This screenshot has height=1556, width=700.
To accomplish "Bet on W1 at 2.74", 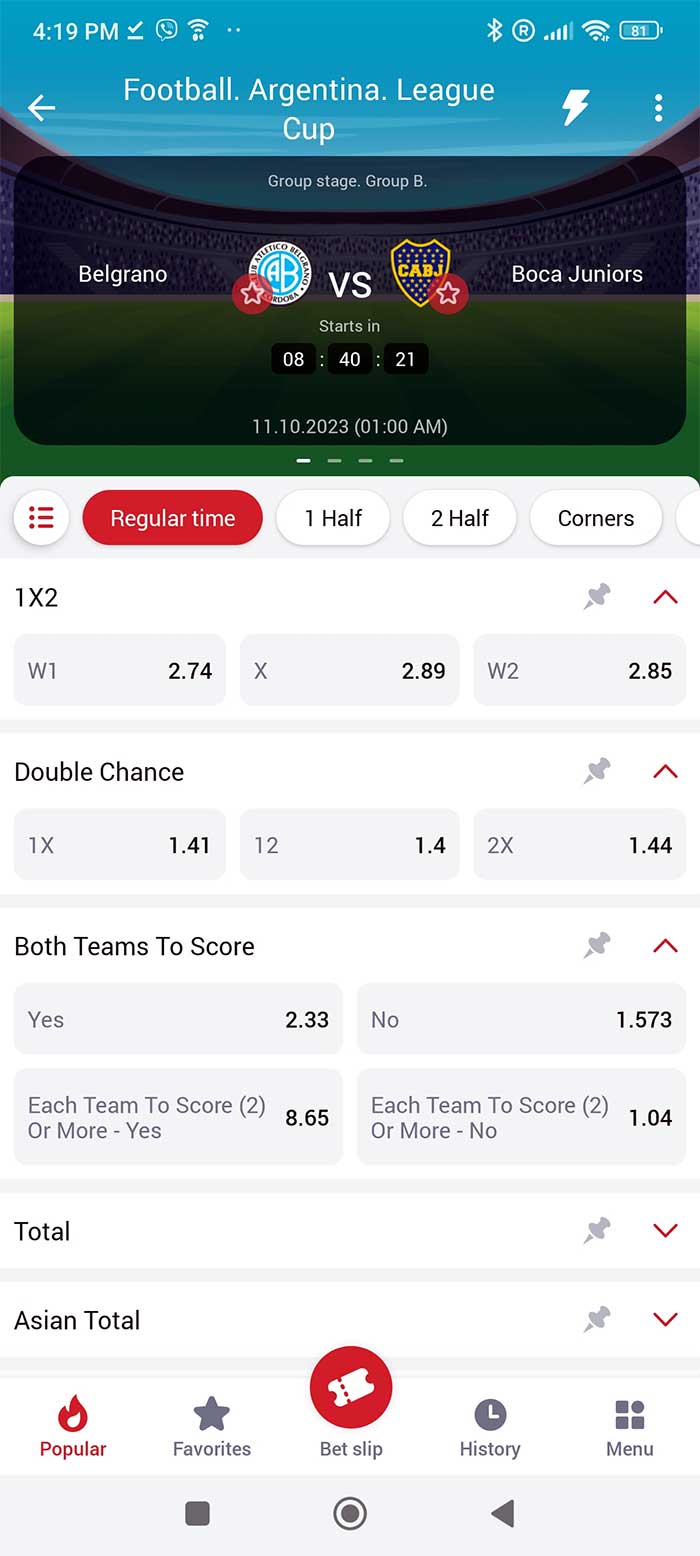I will click(x=120, y=670).
